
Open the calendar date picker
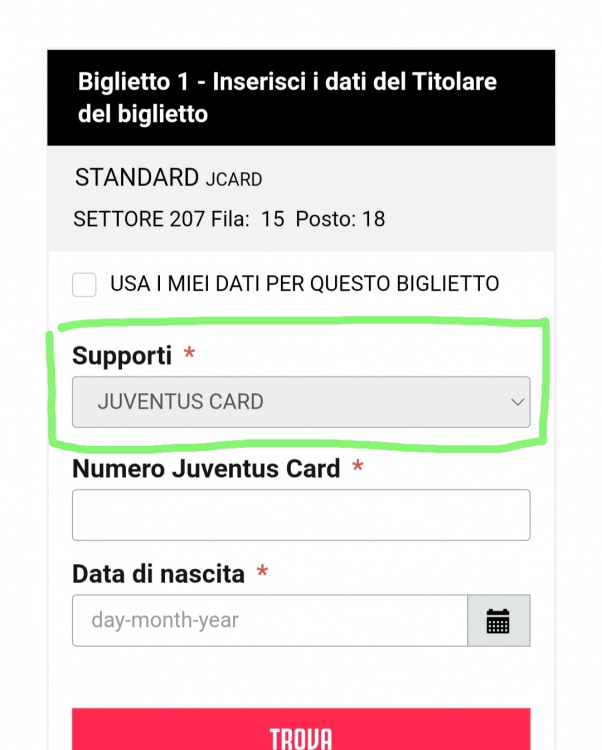[x=498, y=621]
